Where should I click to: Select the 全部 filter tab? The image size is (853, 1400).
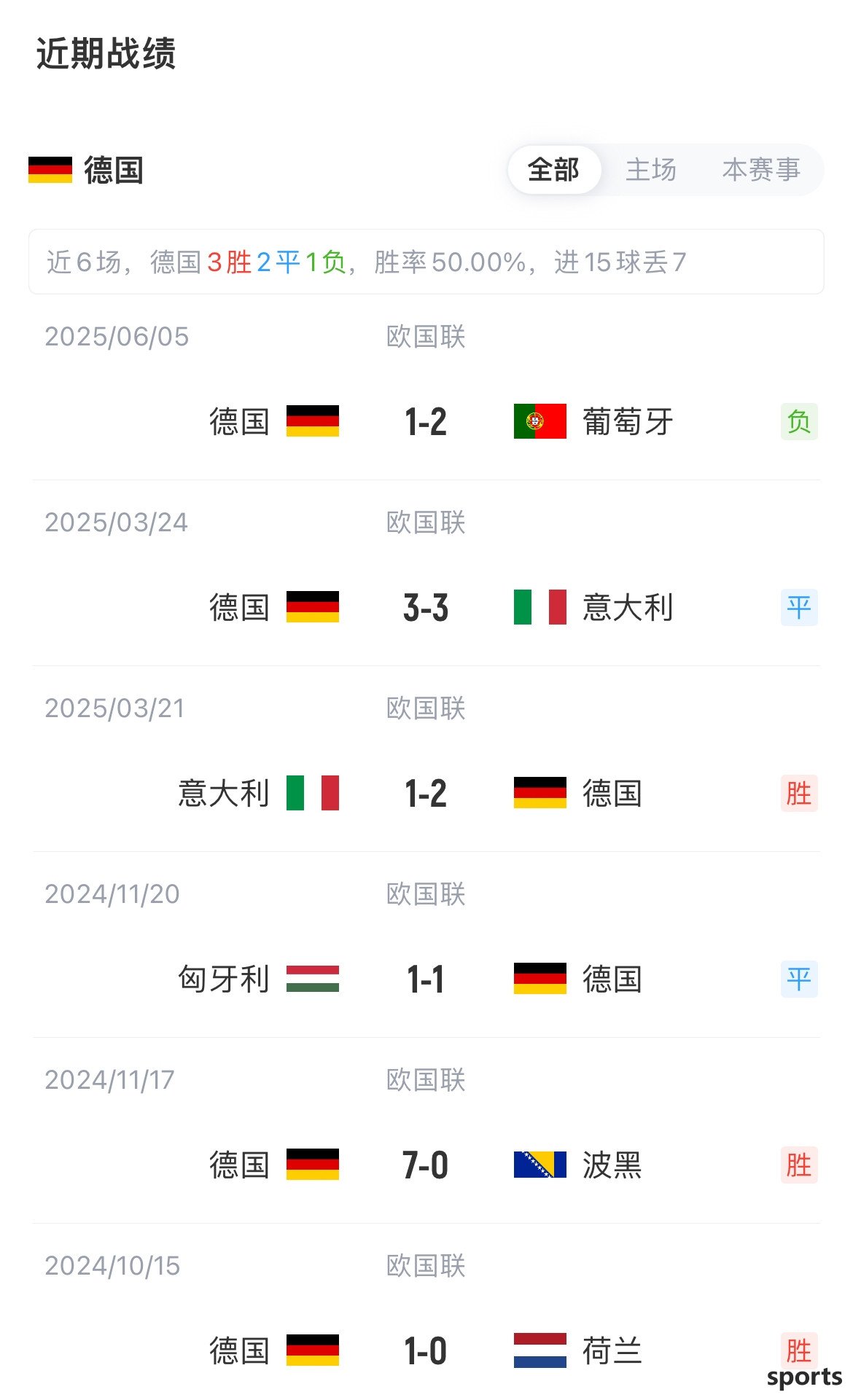tap(554, 170)
